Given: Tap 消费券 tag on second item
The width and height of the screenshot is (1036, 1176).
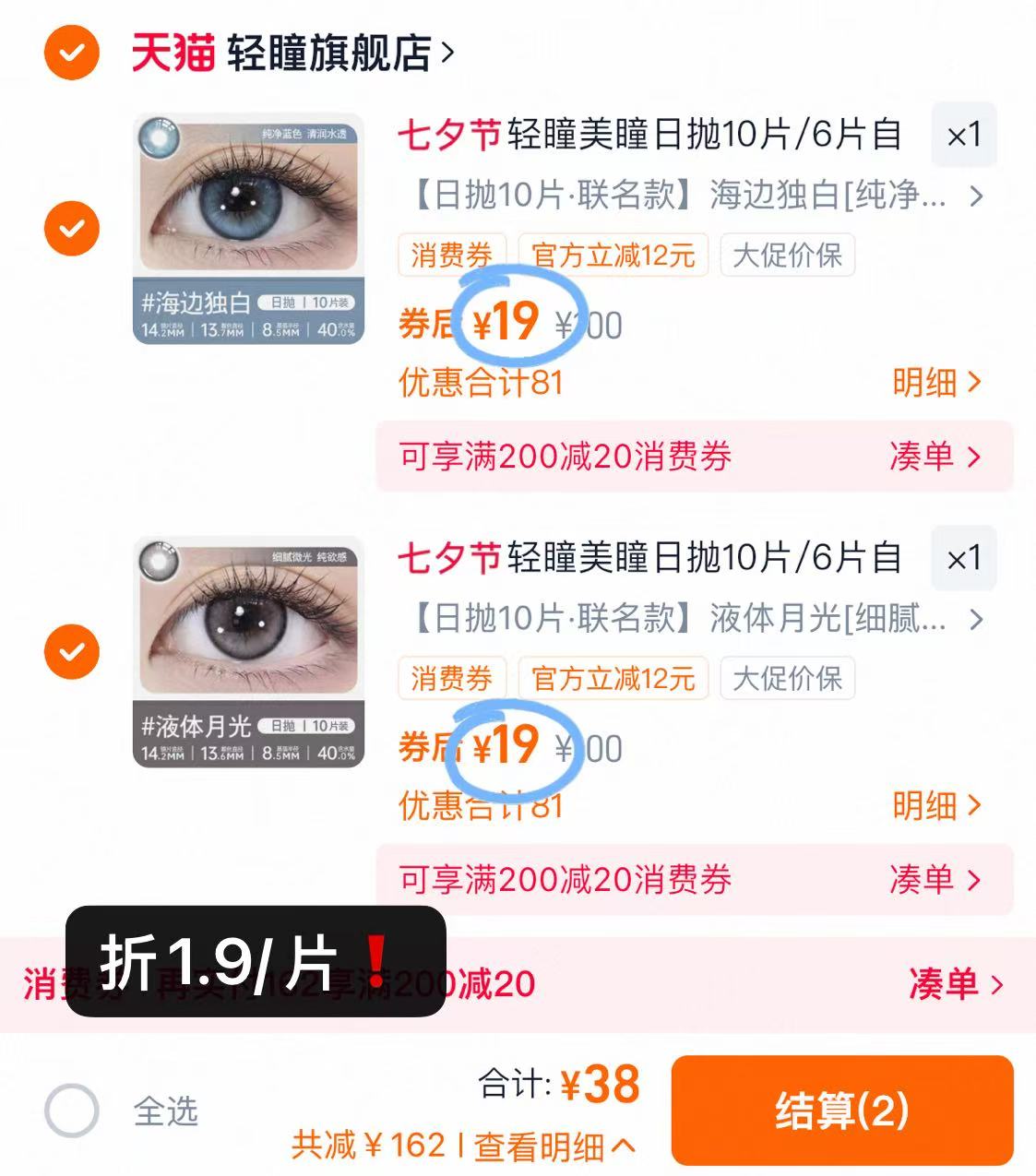Looking at the screenshot, I should tap(452, 679).
